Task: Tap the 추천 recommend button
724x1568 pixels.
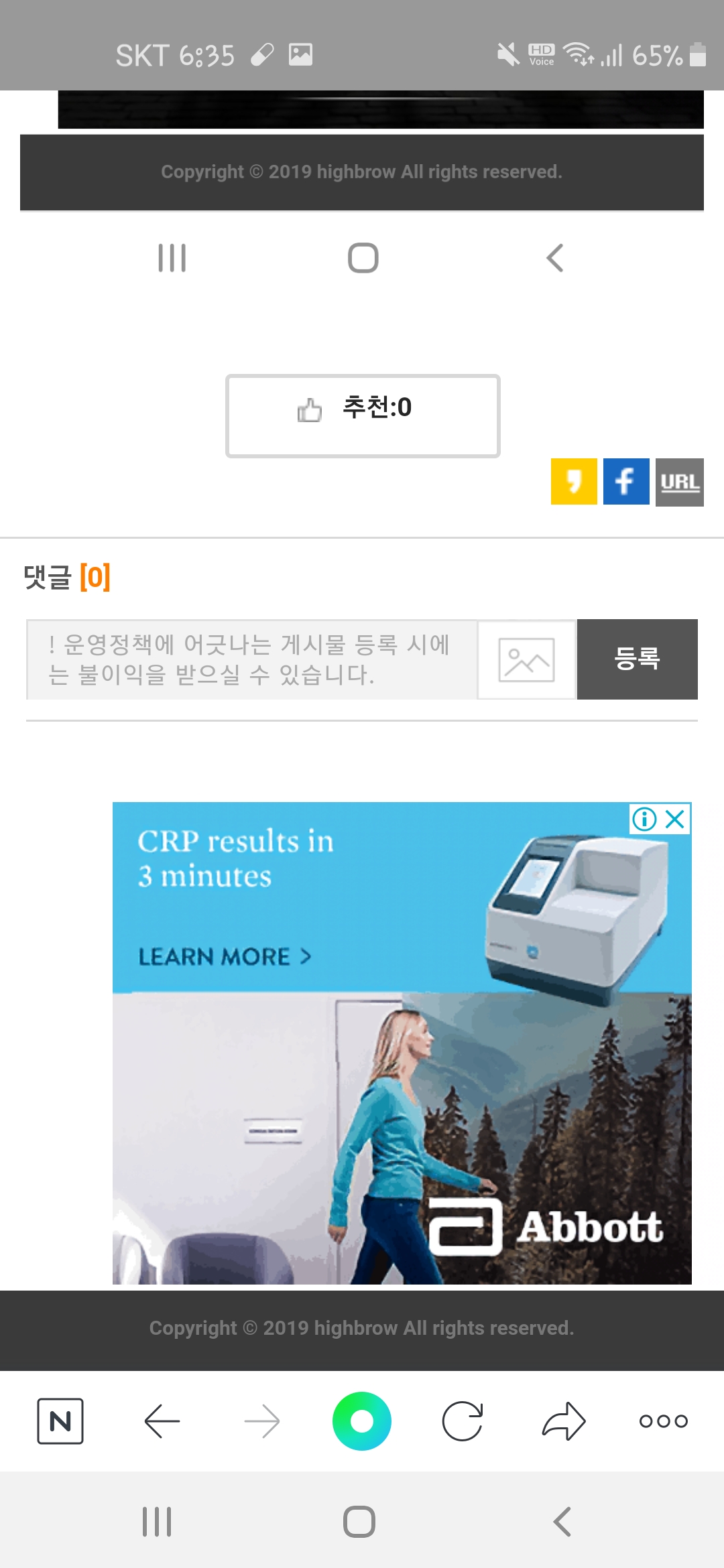Action: 363,415
